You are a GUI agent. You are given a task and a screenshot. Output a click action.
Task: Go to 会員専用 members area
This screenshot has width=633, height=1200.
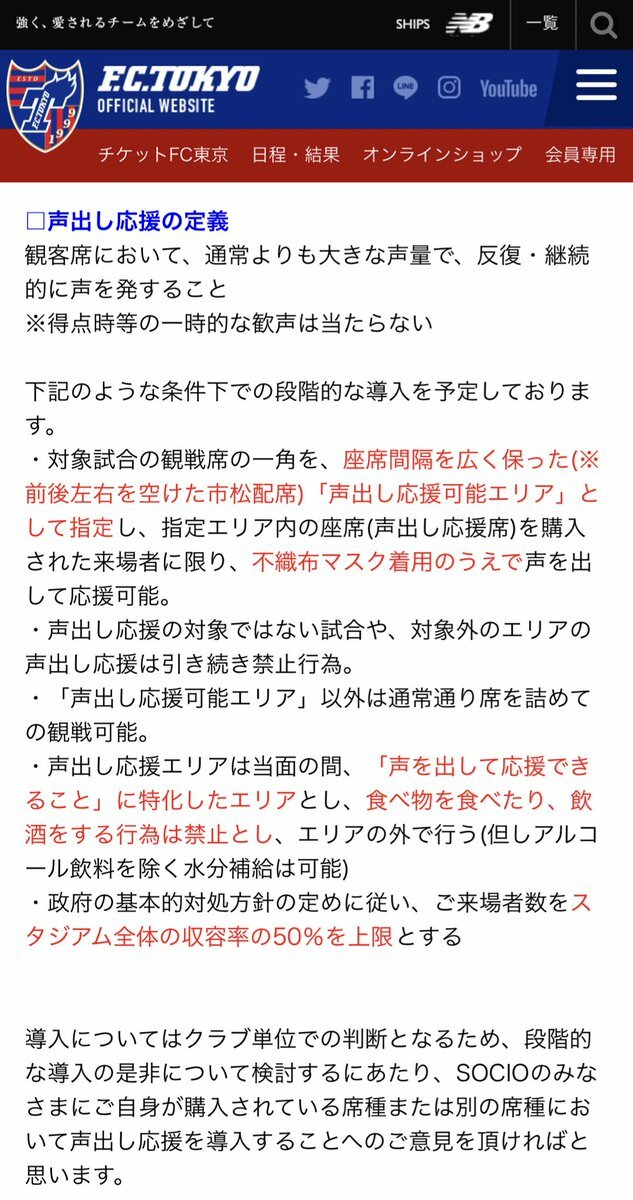tap(580, 155)
